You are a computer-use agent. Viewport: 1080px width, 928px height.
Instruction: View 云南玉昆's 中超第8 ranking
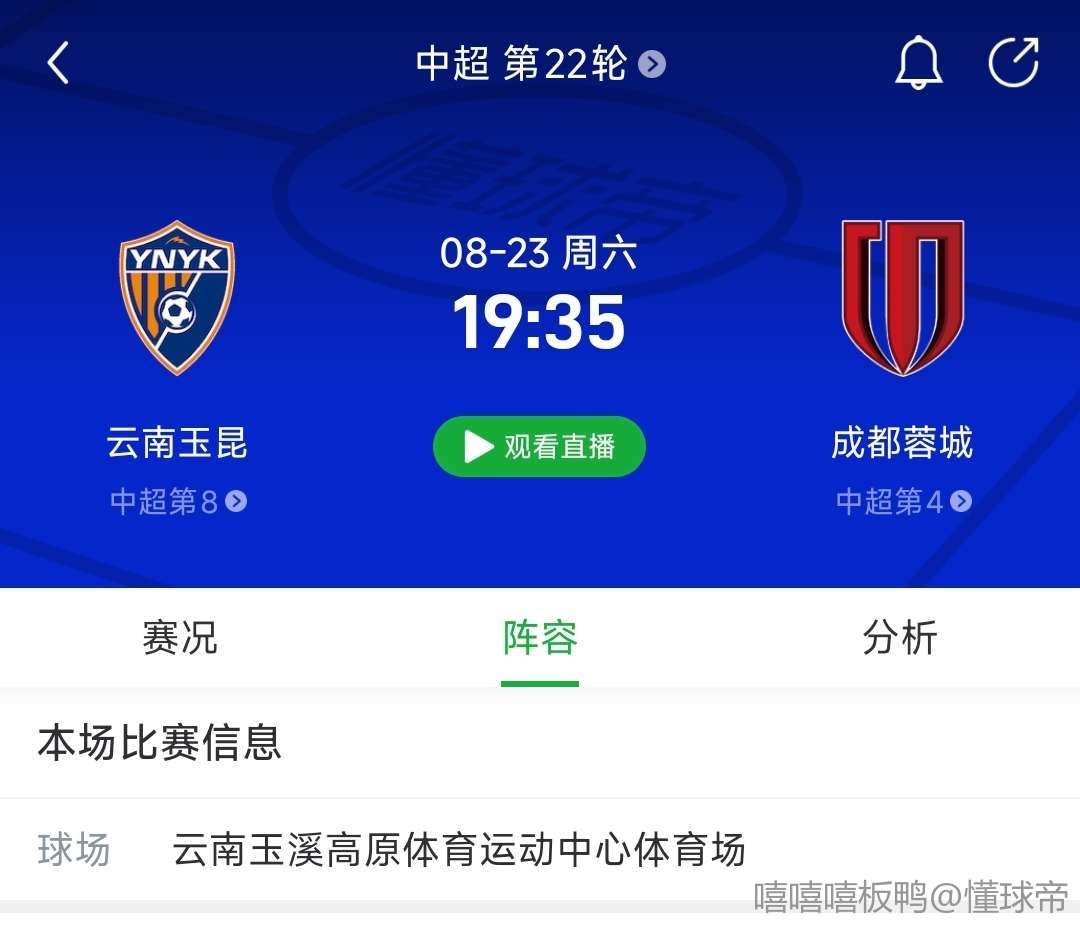pos(178,501)
